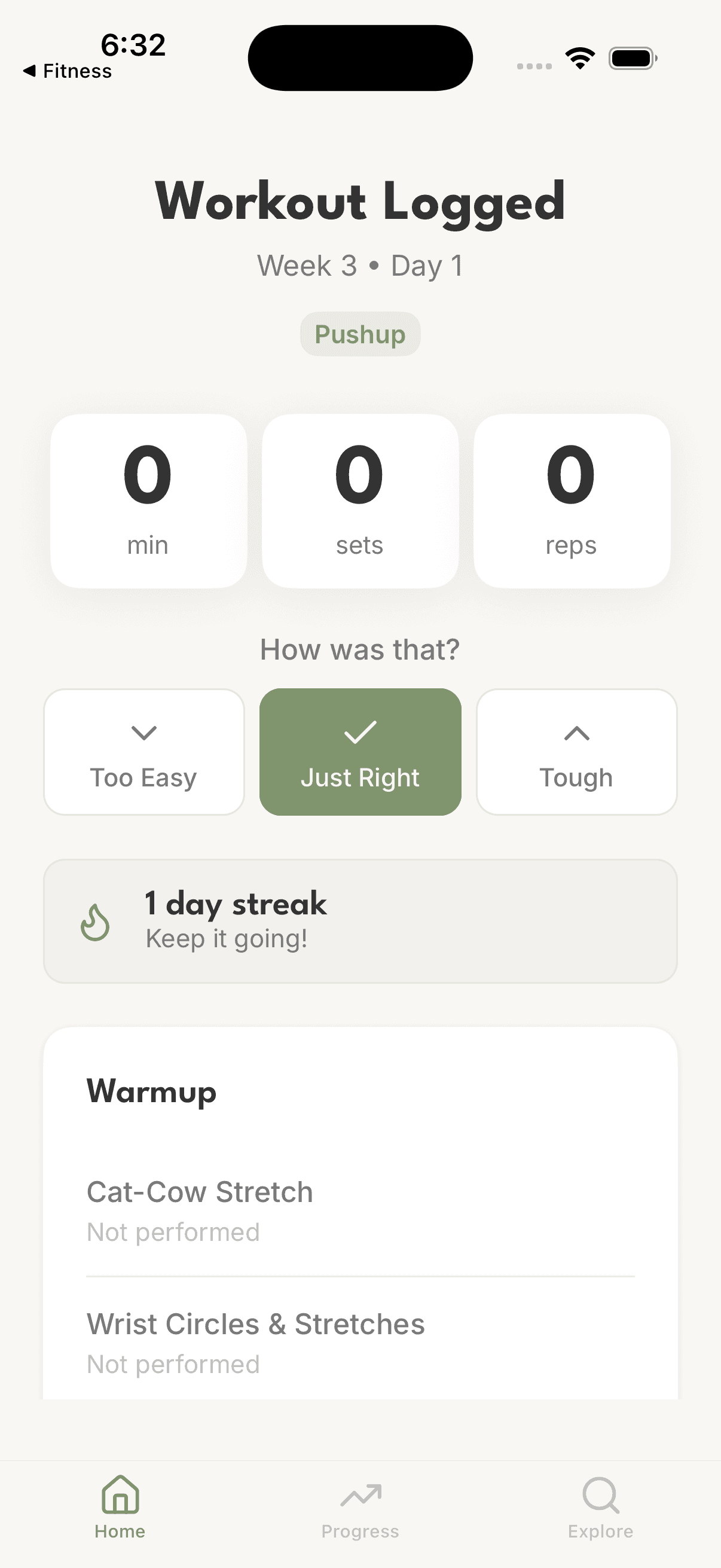Choose Tough as workout difficulty
Screen dimensions: 721x1568
coord(576,751)
